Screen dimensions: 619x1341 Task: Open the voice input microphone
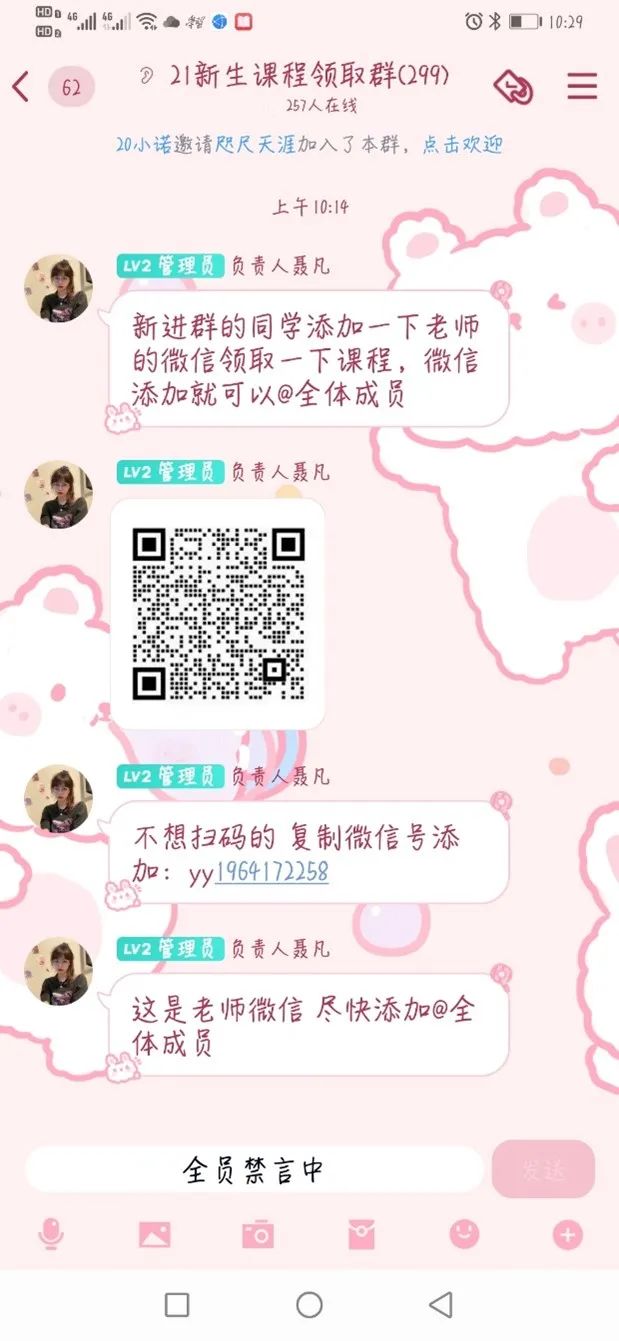51,1235
